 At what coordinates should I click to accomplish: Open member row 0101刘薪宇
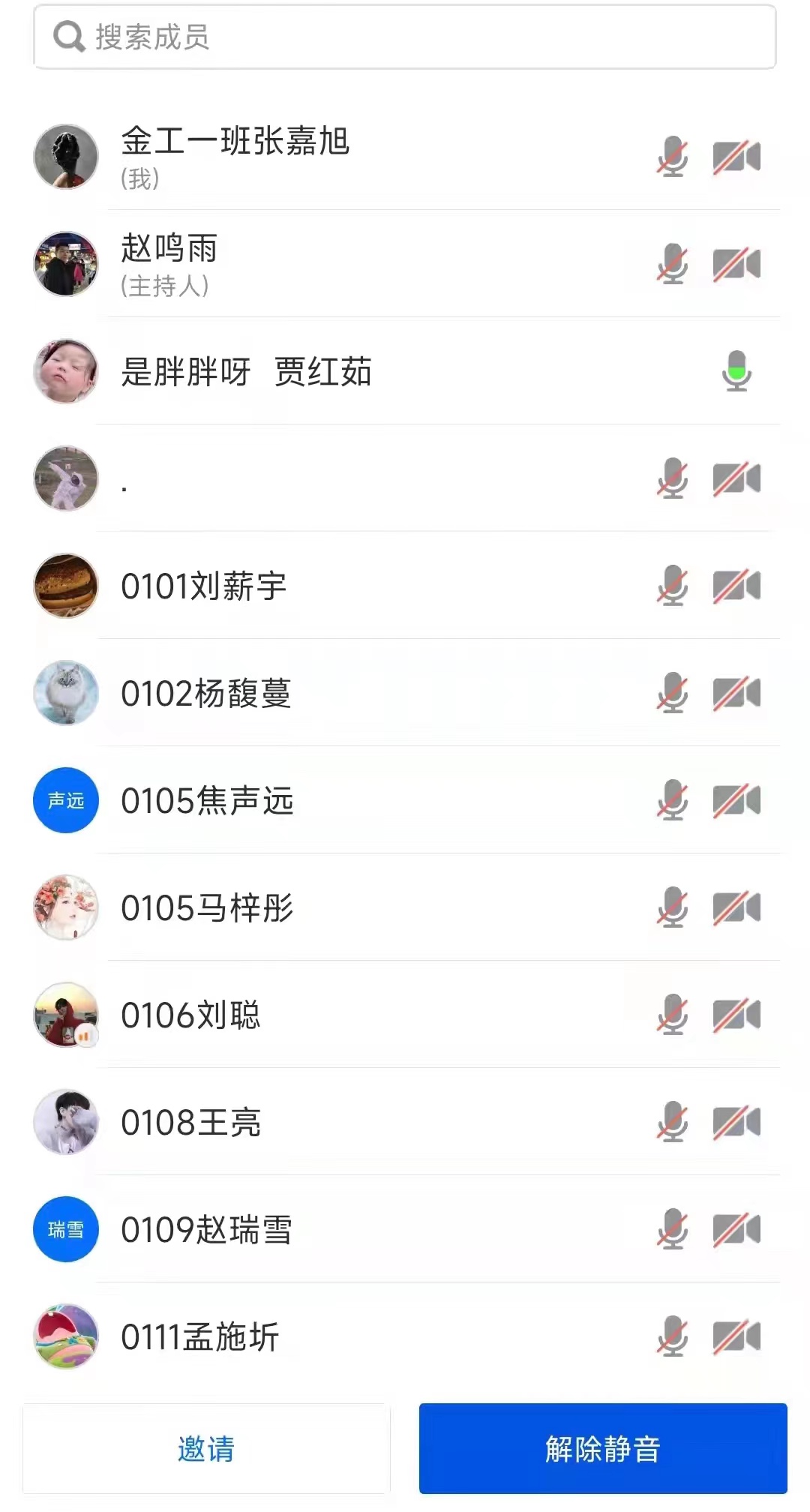point(204,586)
